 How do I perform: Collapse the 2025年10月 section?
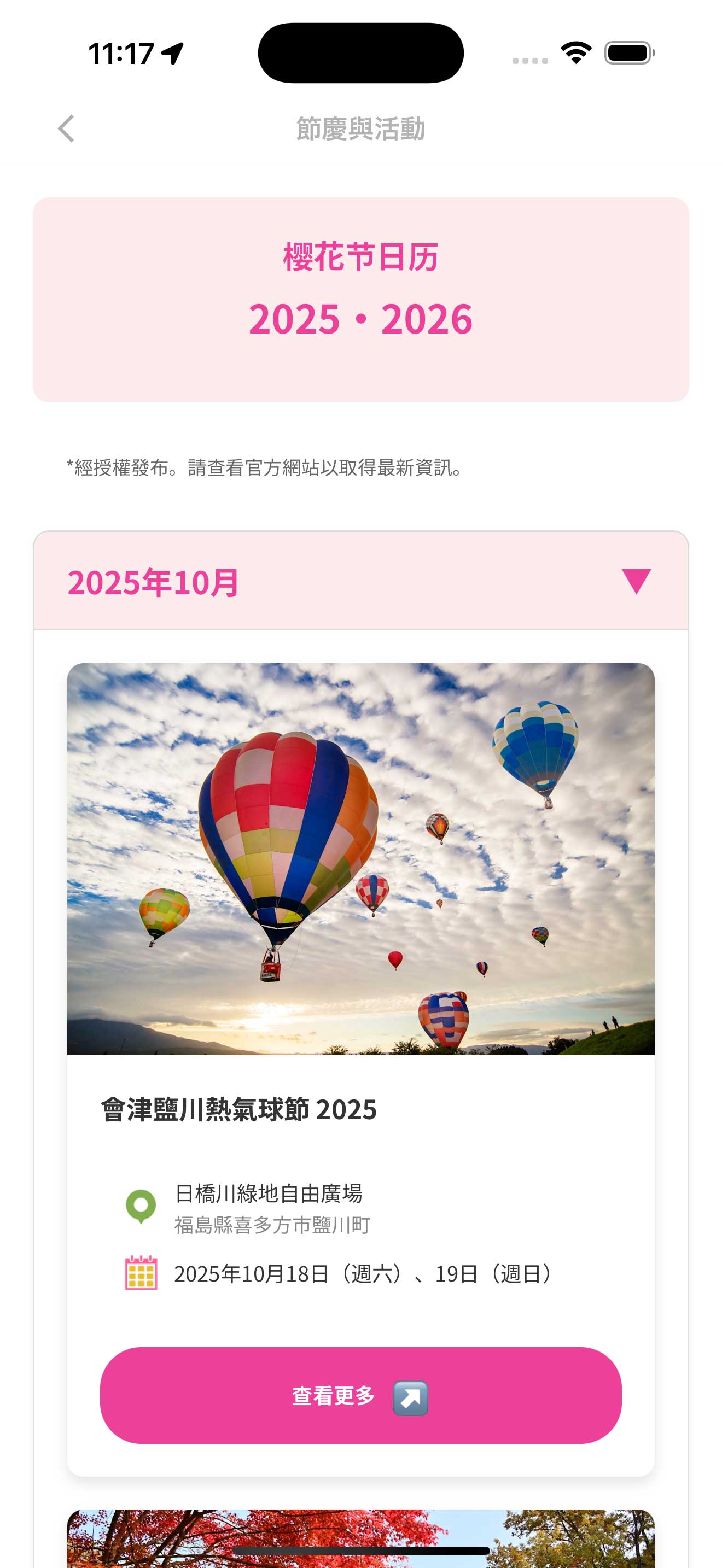[636, 581]
